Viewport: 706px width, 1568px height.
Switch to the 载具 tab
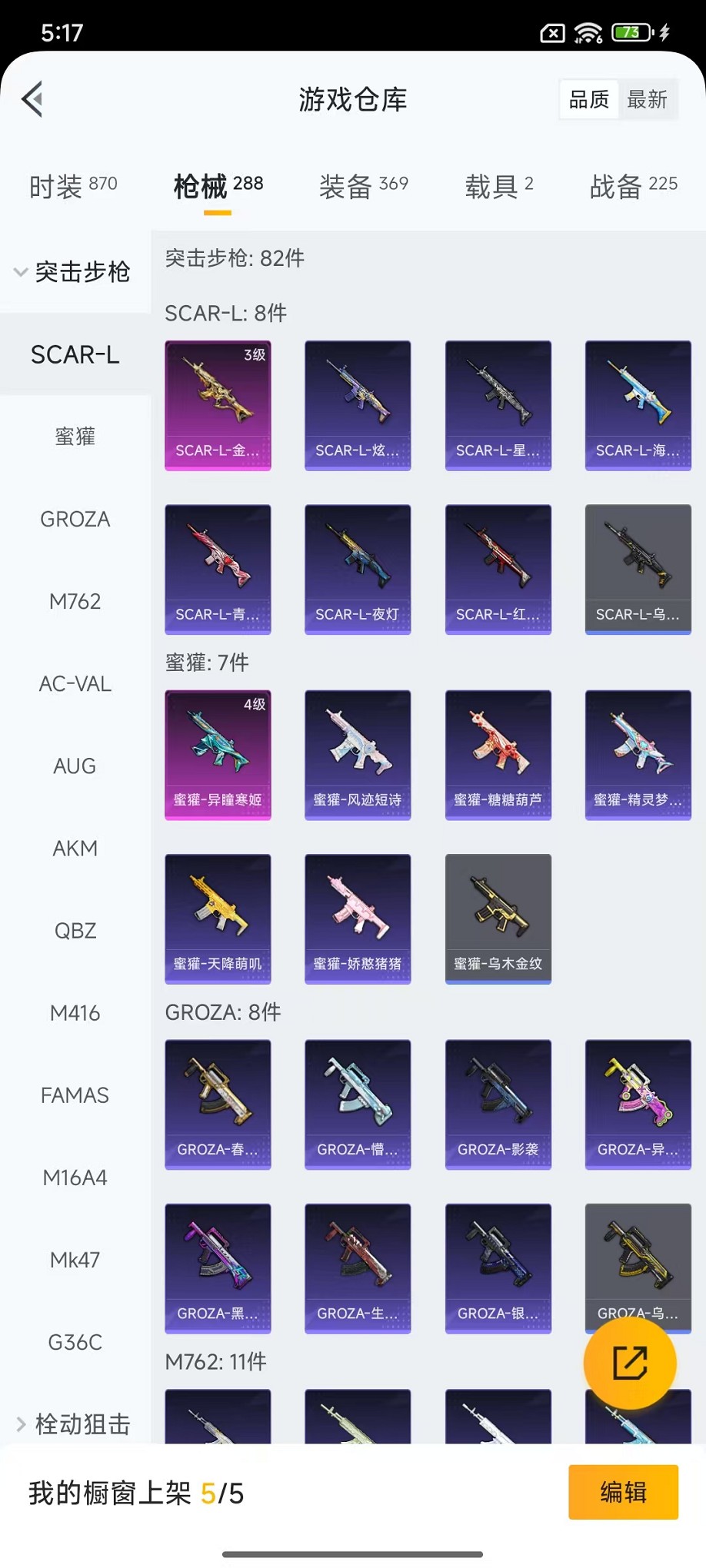tap(498, 185)
